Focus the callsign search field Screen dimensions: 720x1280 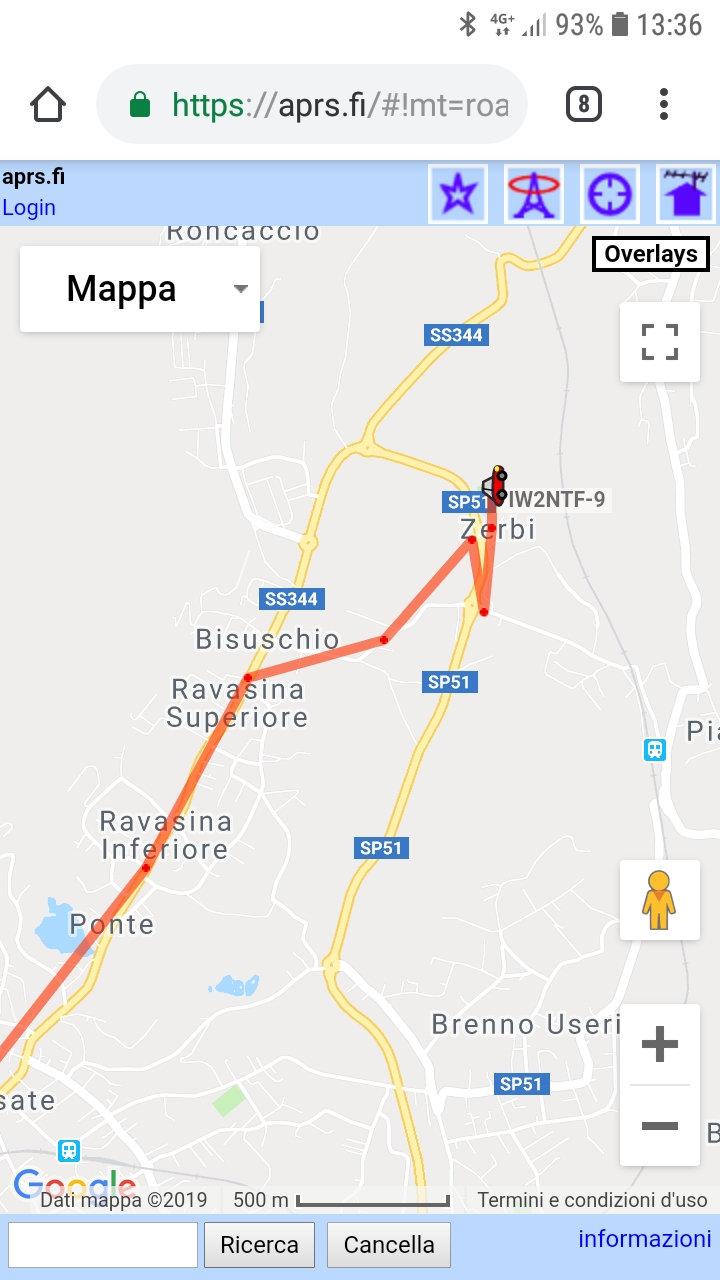102,1245
